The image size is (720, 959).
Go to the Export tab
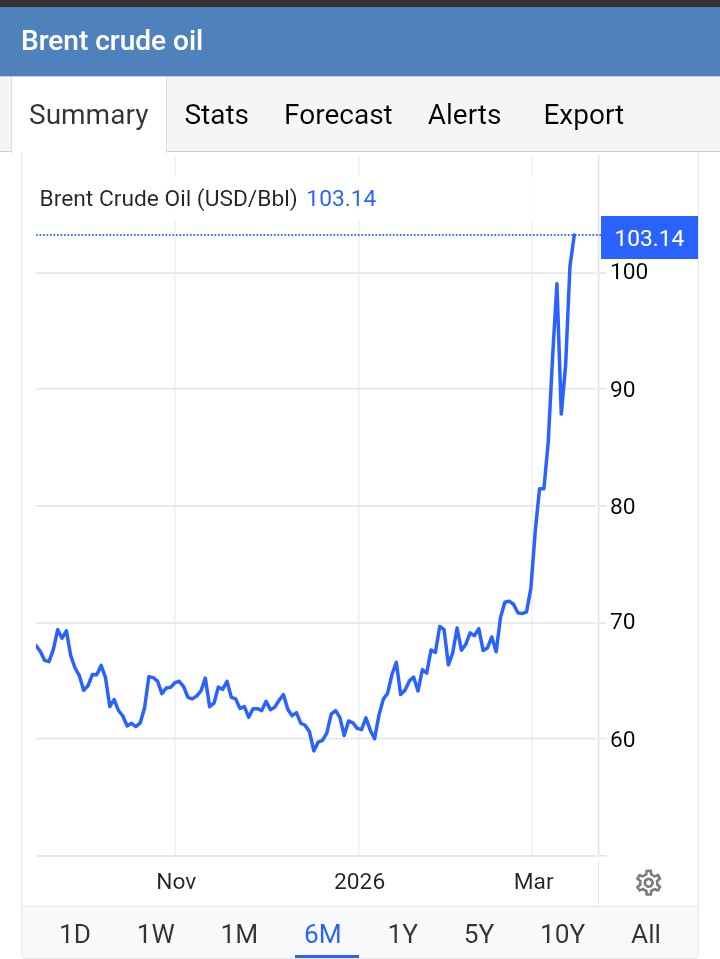(583, 115)
